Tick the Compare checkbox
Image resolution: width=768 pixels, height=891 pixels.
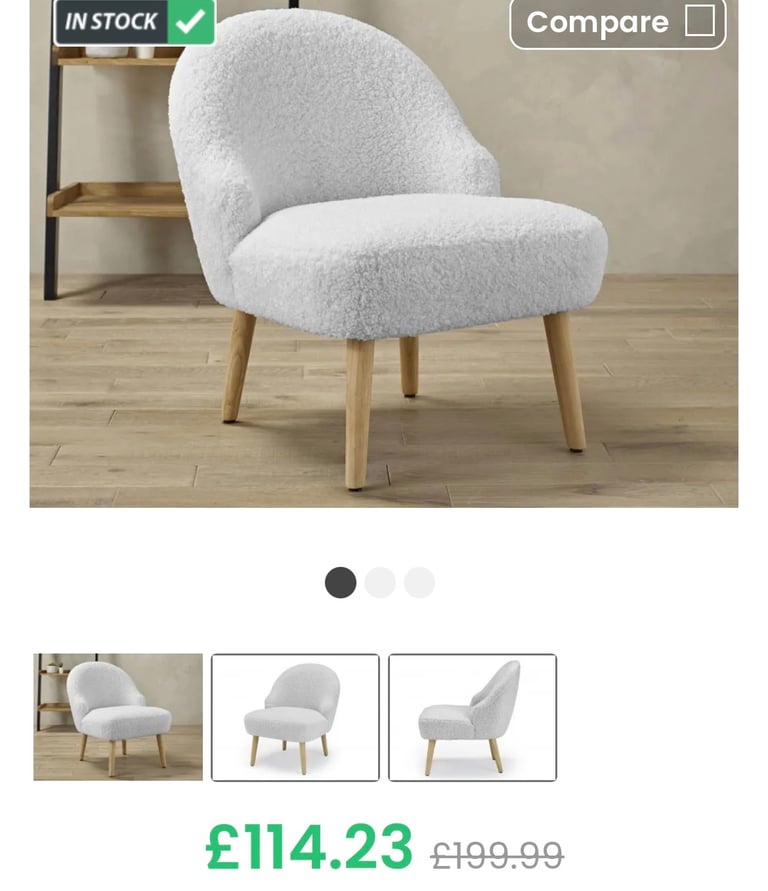(x=700, y=21)
